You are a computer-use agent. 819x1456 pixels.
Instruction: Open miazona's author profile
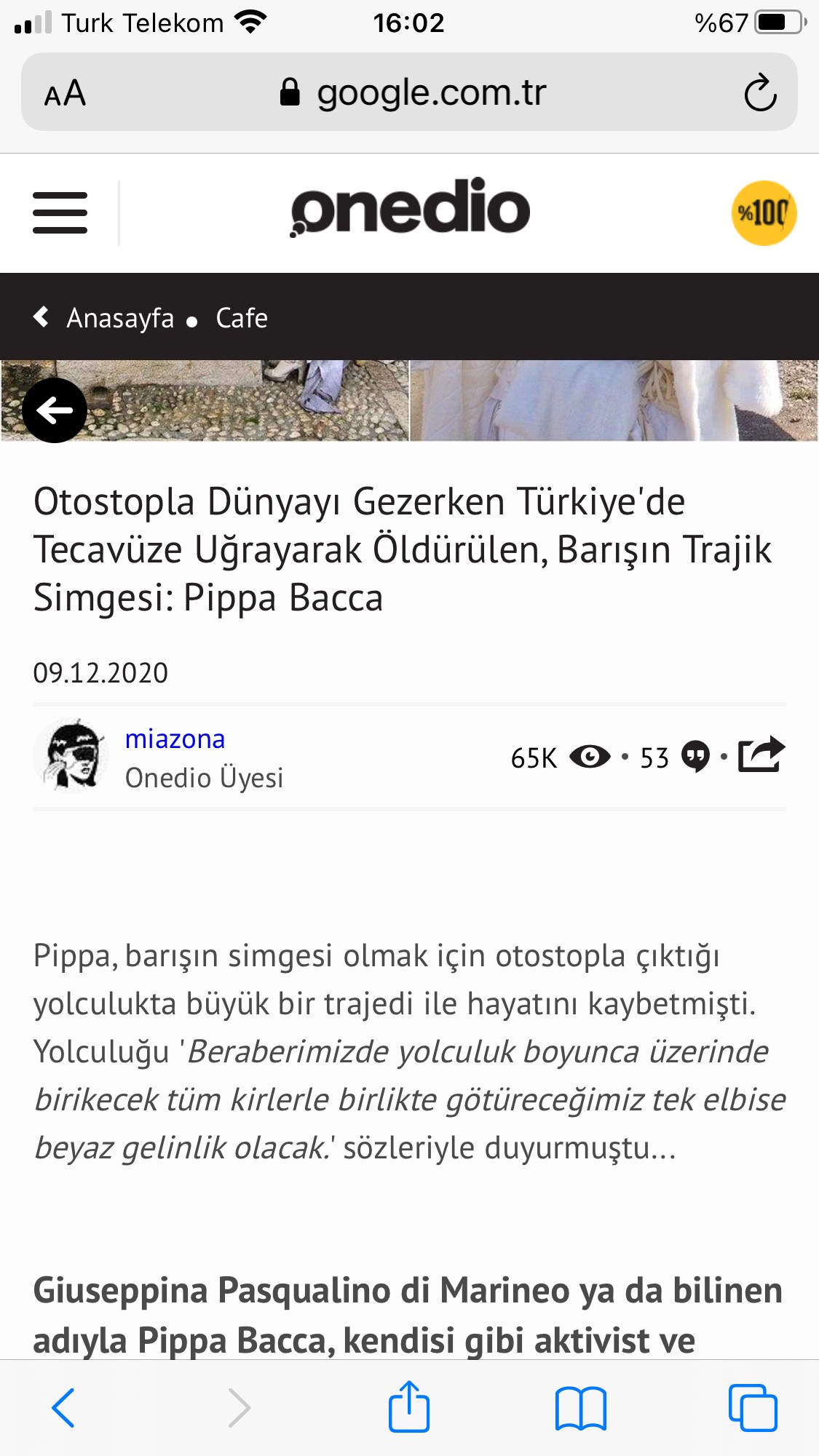click(x=175, y=739)
